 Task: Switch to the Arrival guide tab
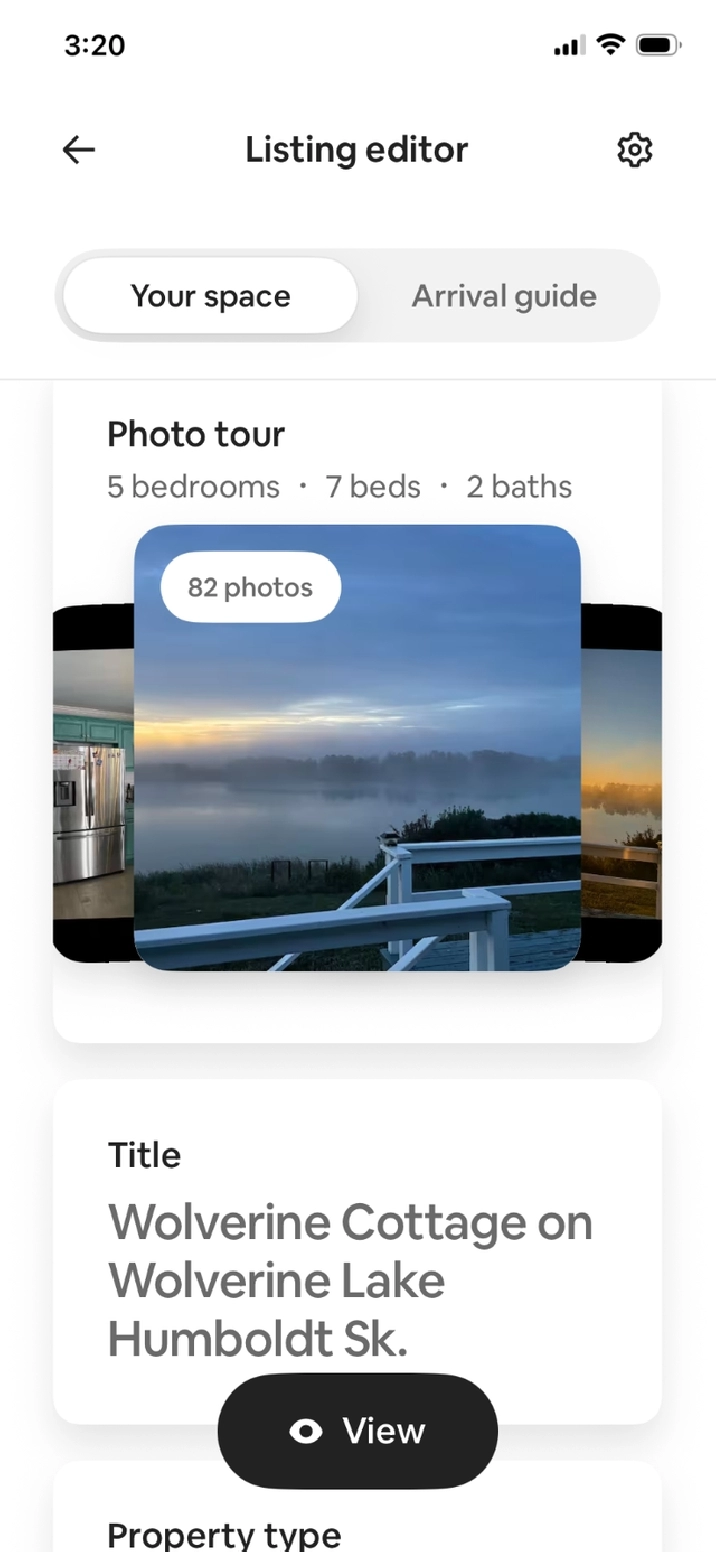tap(504, 296)
